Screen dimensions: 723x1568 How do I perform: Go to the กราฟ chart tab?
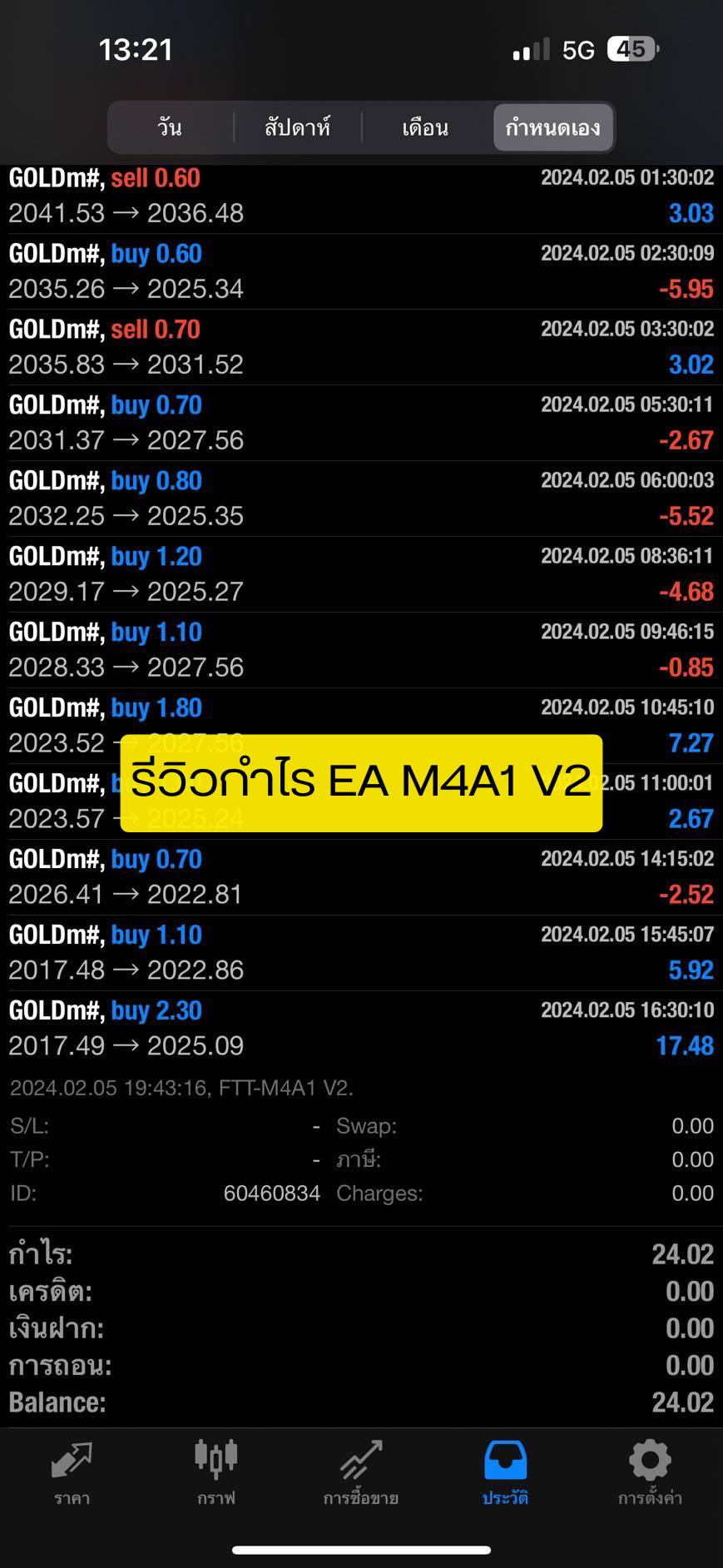pos(216,1473)
